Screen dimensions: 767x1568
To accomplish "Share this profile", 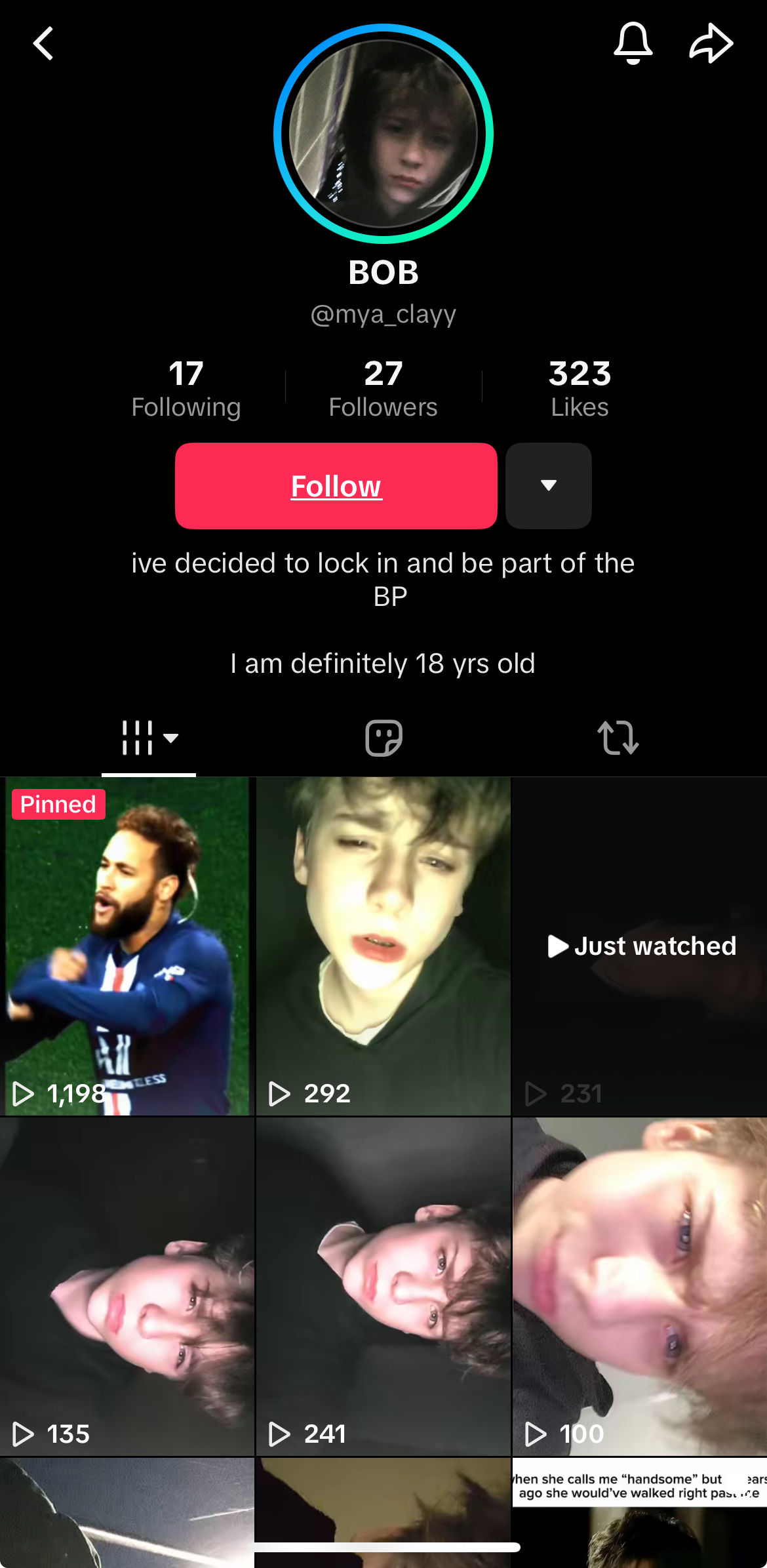I will tap(711, 44).
